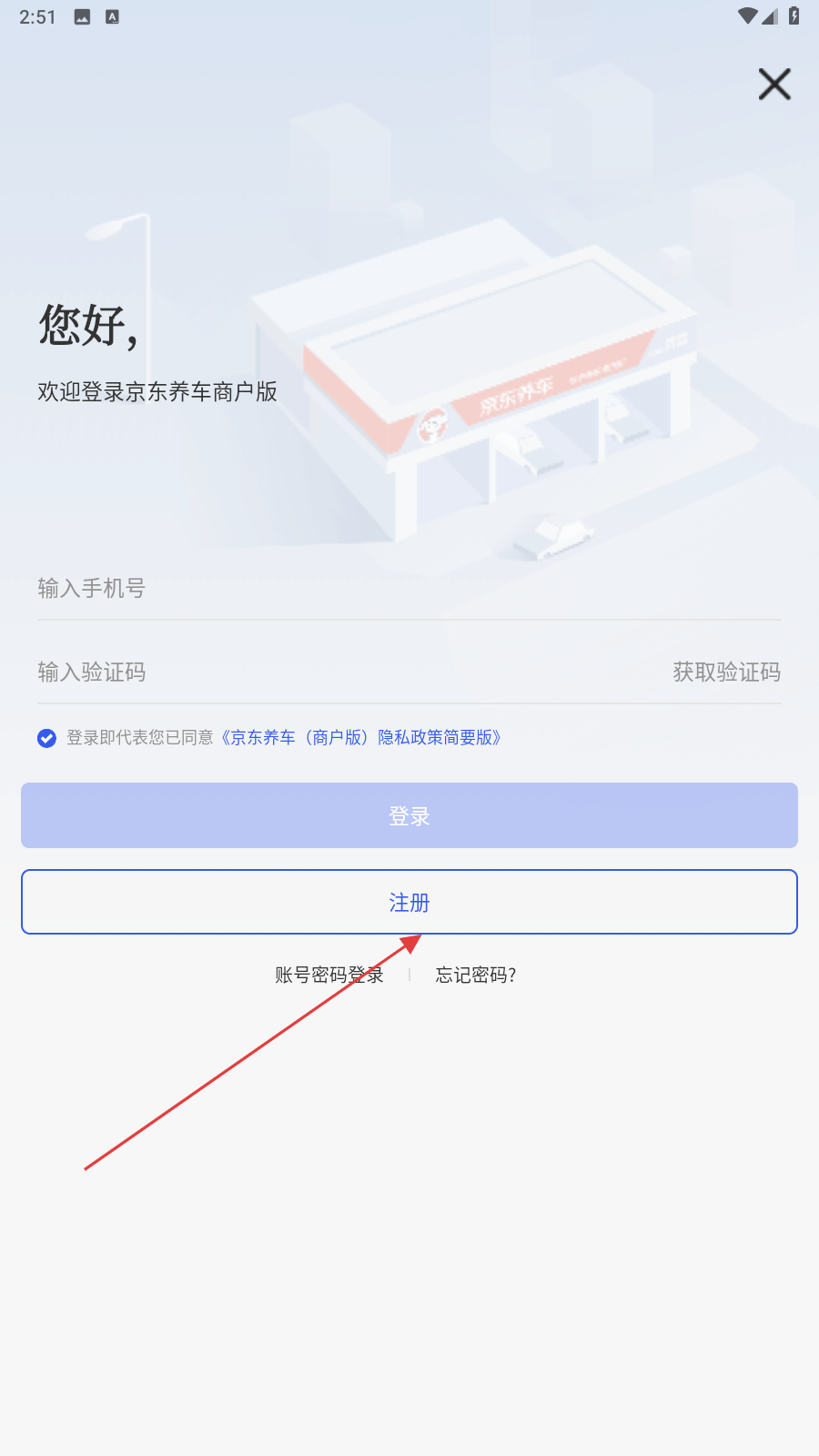This screenshot has width=819, height=1456.
Task: Tap the 注册 button
Action: coord(409,902)
